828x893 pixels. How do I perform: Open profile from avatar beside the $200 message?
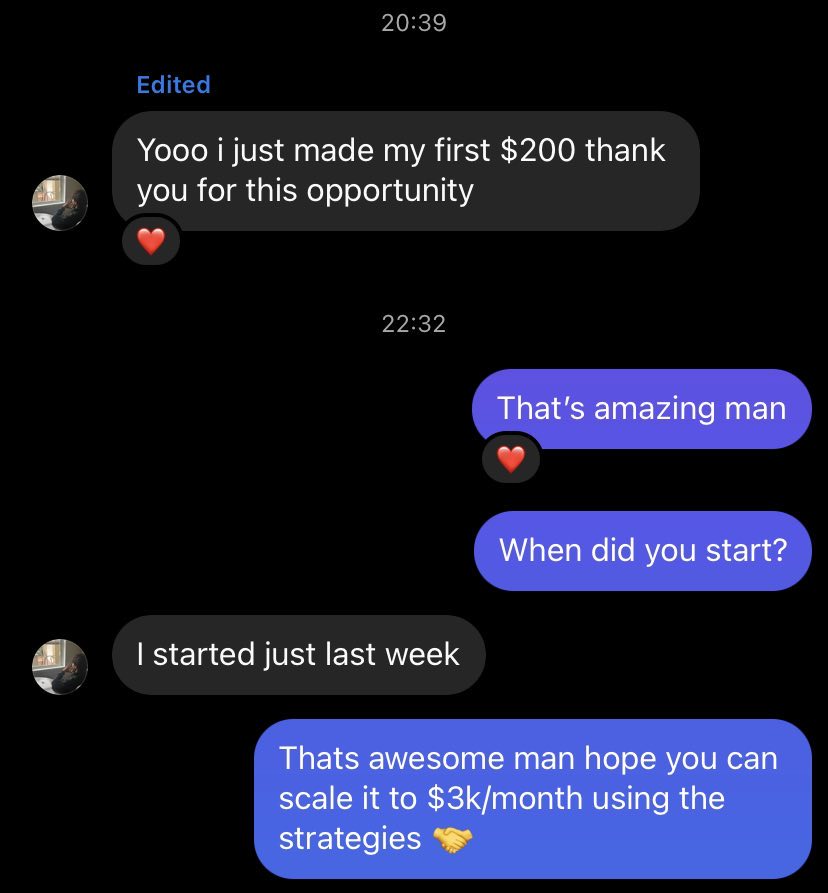tap(61, 203)
